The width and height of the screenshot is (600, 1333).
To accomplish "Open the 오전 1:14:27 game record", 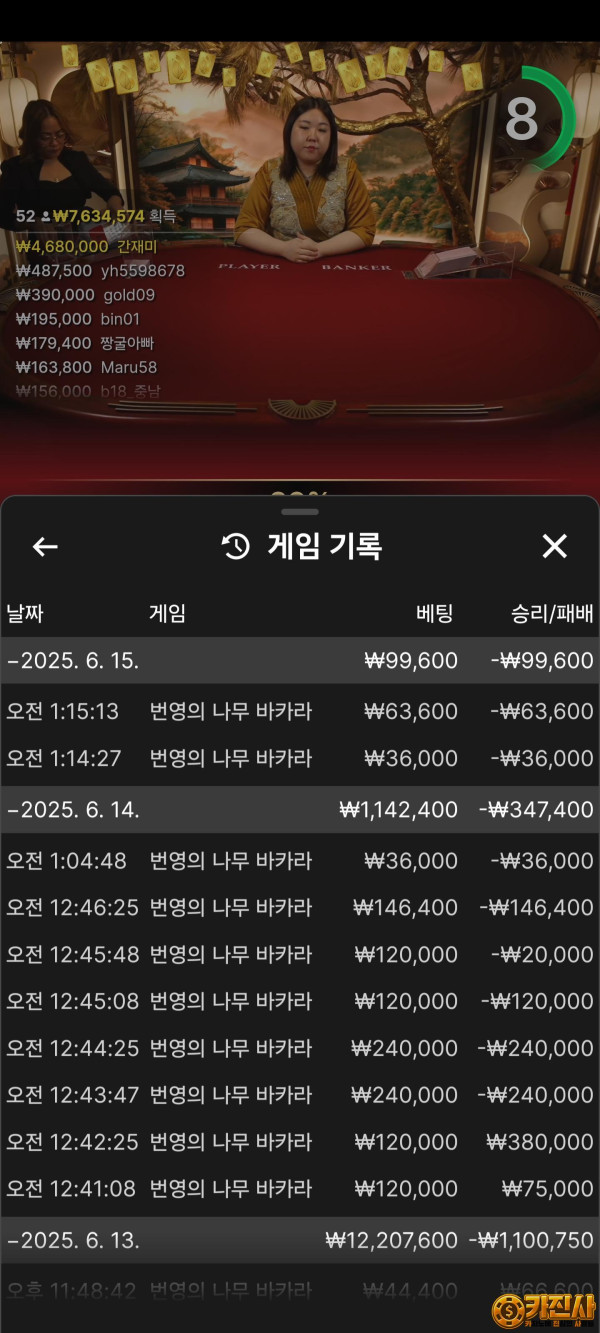I will click(300, 758).
